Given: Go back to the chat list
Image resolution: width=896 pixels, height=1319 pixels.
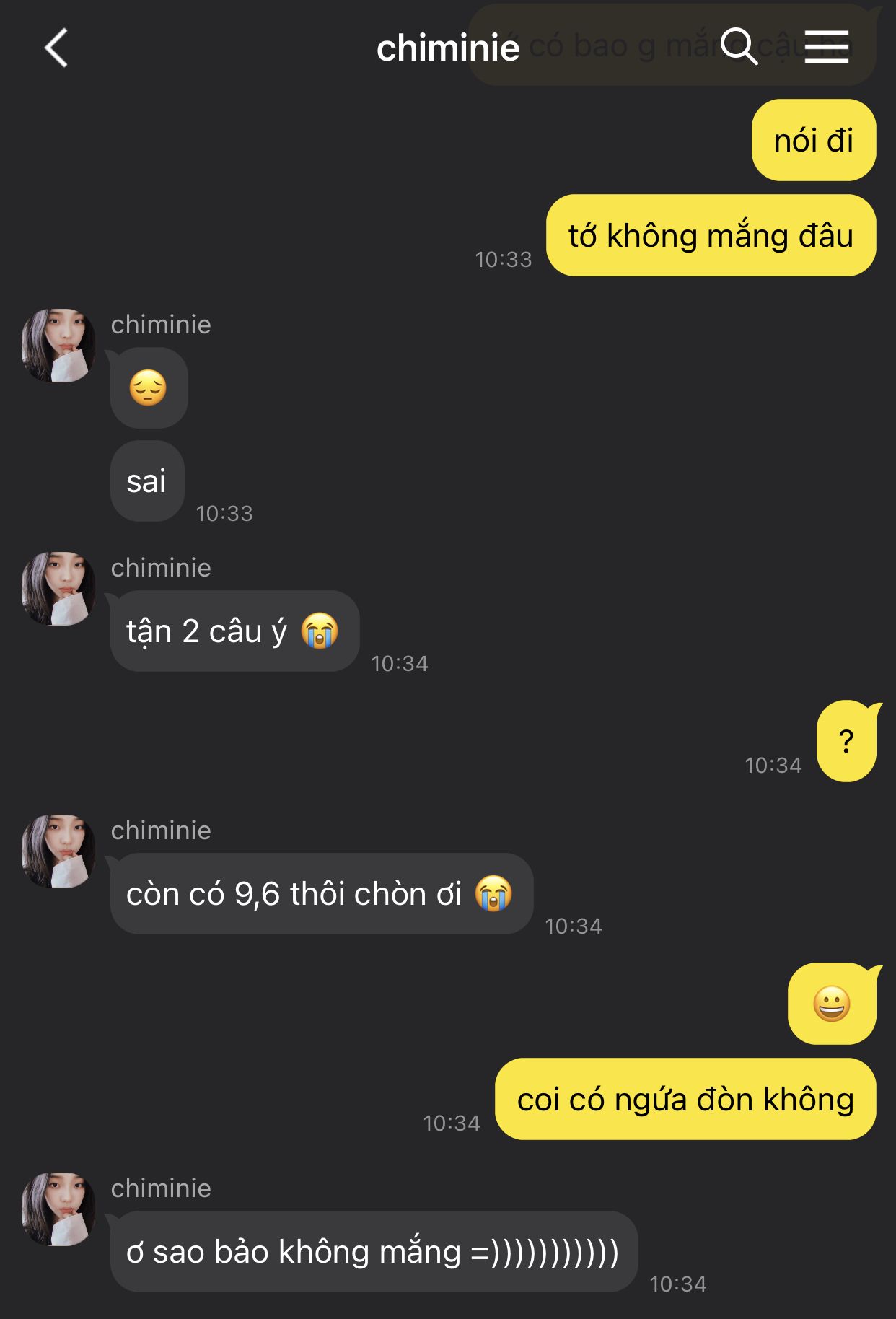Looking at the screenshot, I should 56,48.
